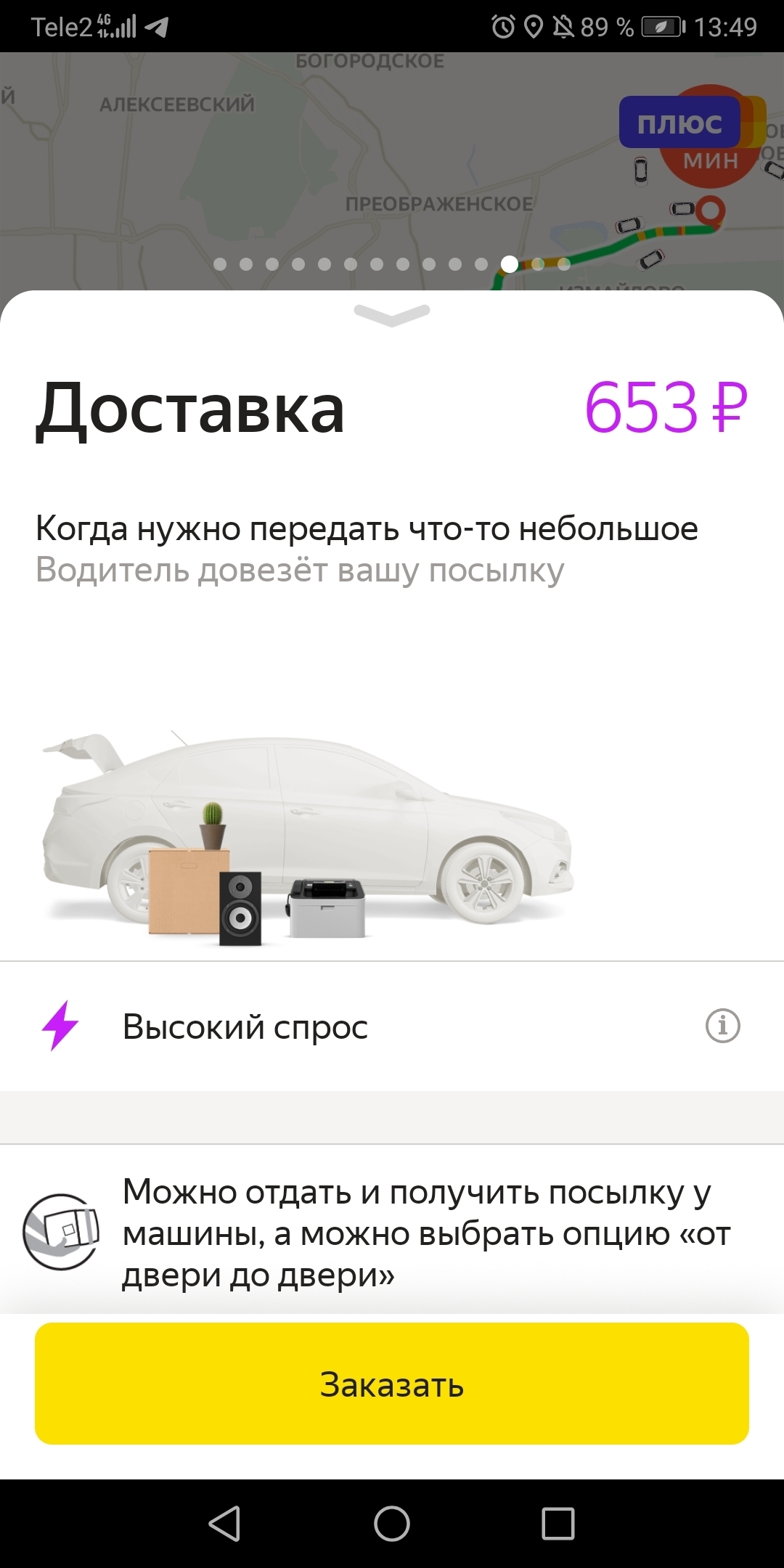Open info about Высокий спрос
This screenshot has width=784, height=1568.
click(722, 1026)
